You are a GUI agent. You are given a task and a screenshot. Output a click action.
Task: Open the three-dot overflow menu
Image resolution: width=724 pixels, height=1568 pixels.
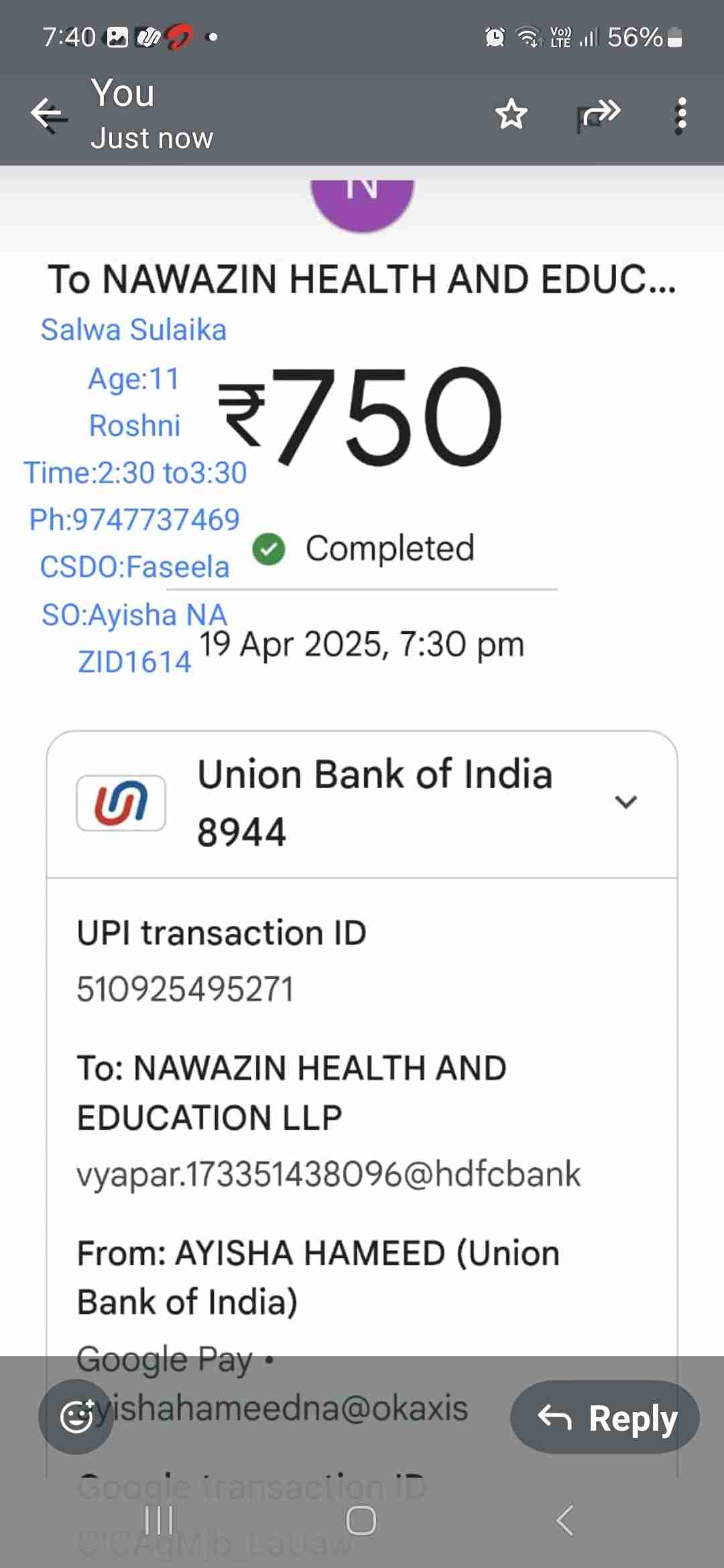tap(681, 115)
